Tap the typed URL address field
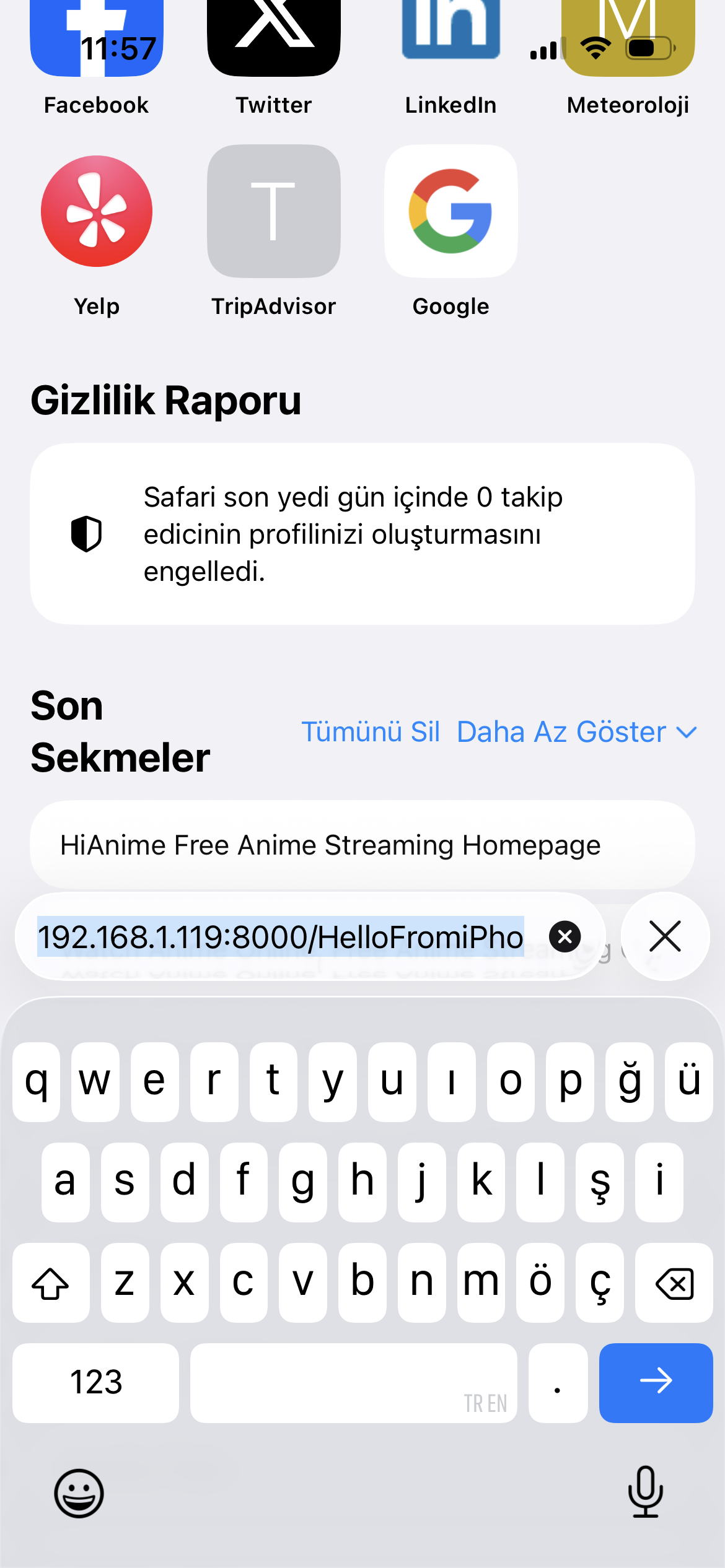The height and width of the screenshot is (1568, 725). pos(280,936)
